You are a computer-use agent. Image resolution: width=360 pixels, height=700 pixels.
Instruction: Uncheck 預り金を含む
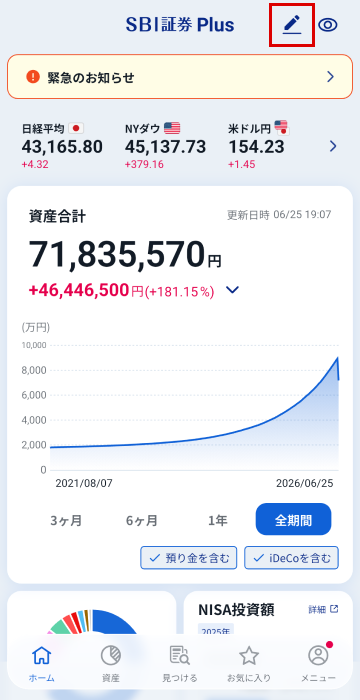[x=189, y=558]
